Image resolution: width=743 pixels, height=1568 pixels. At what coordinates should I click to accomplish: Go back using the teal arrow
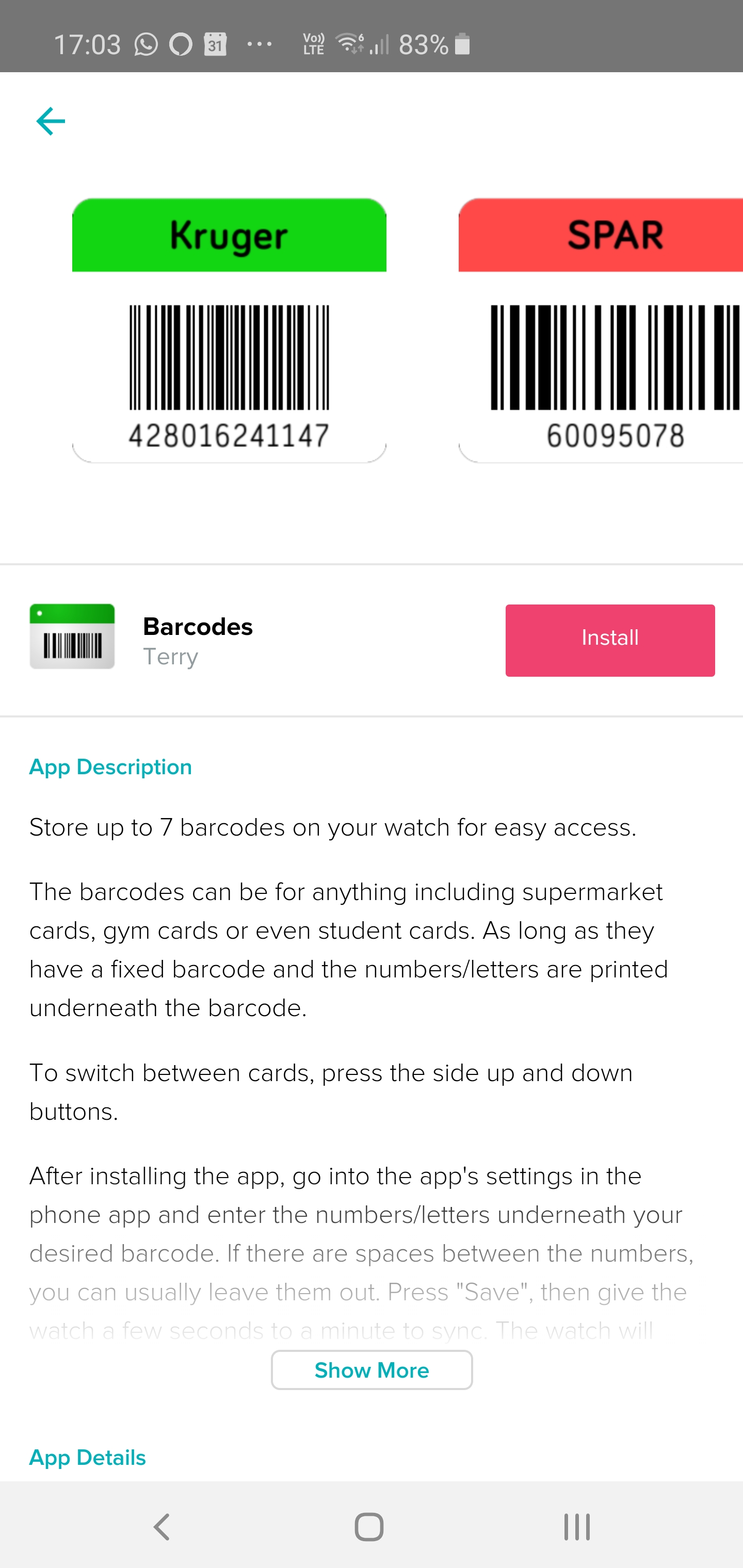(x=51, y=121)
